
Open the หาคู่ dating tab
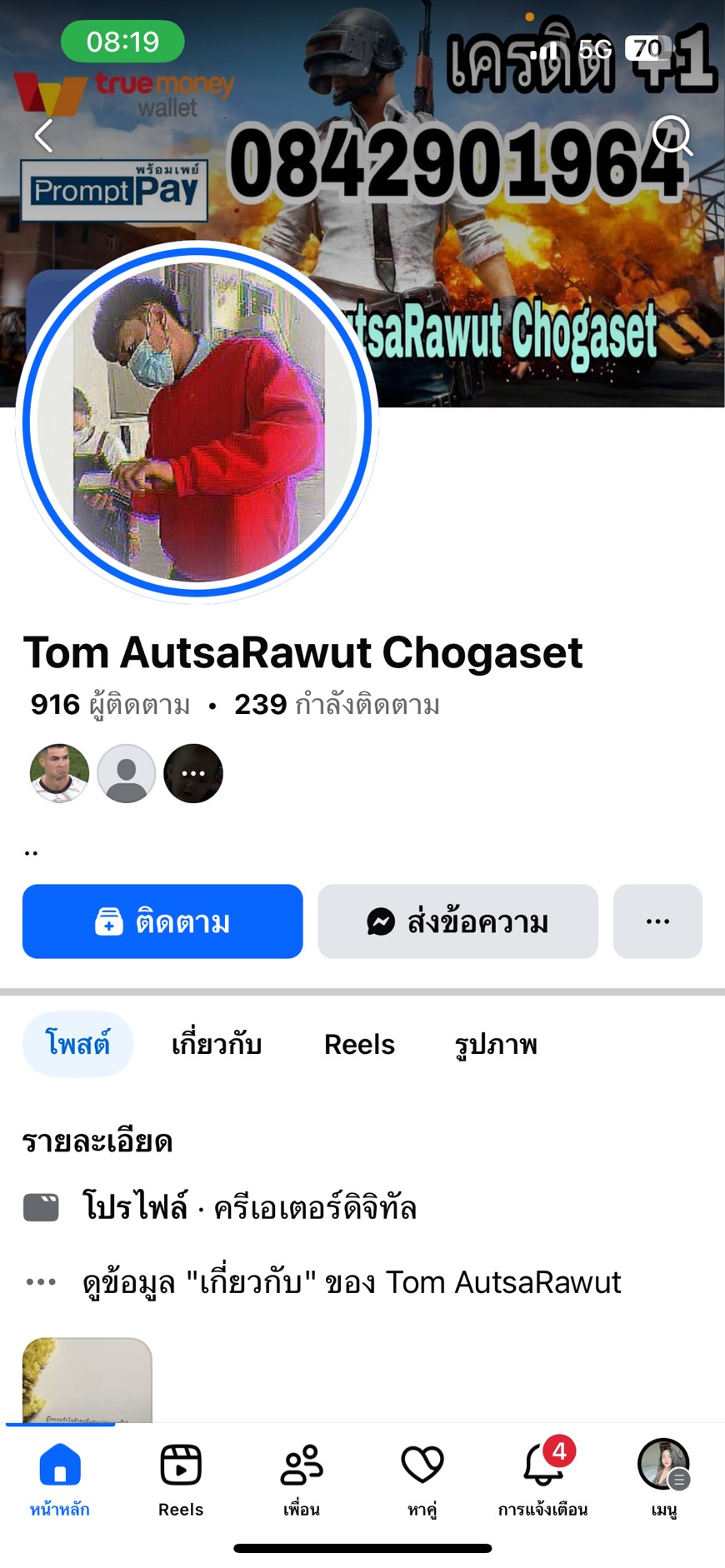click(422, 1477)
